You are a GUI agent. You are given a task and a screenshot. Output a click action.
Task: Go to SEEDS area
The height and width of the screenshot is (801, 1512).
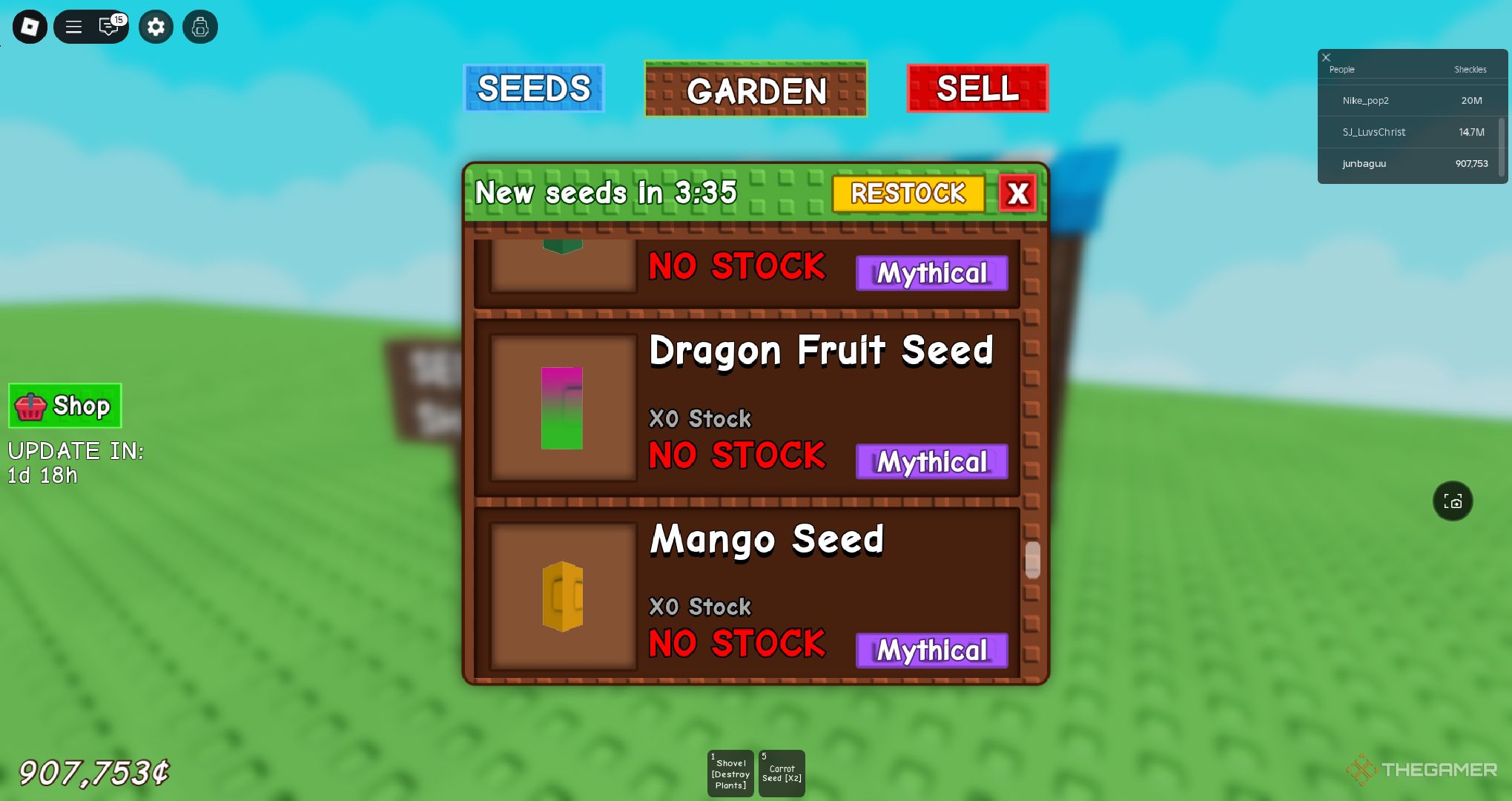[534, 88]
